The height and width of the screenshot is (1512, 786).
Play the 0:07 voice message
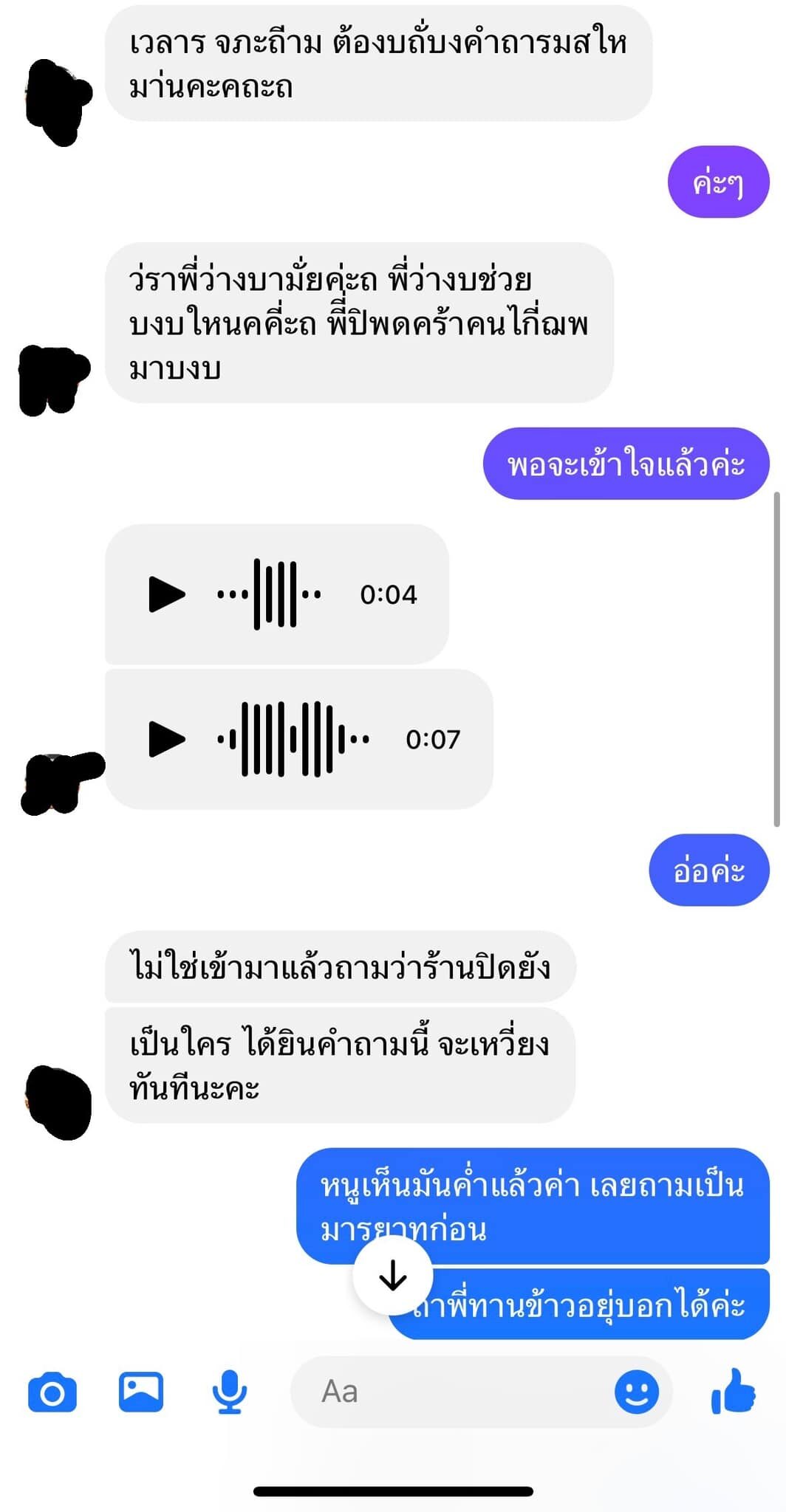click(x=167, y=739)
